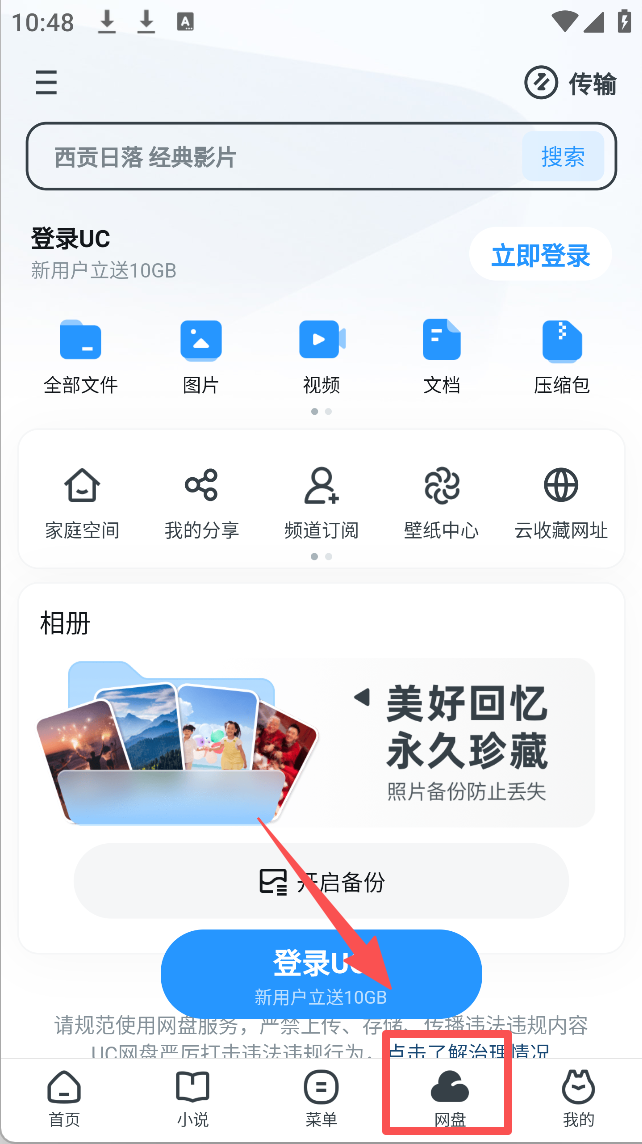Open 频道订阅

[321, 503]
